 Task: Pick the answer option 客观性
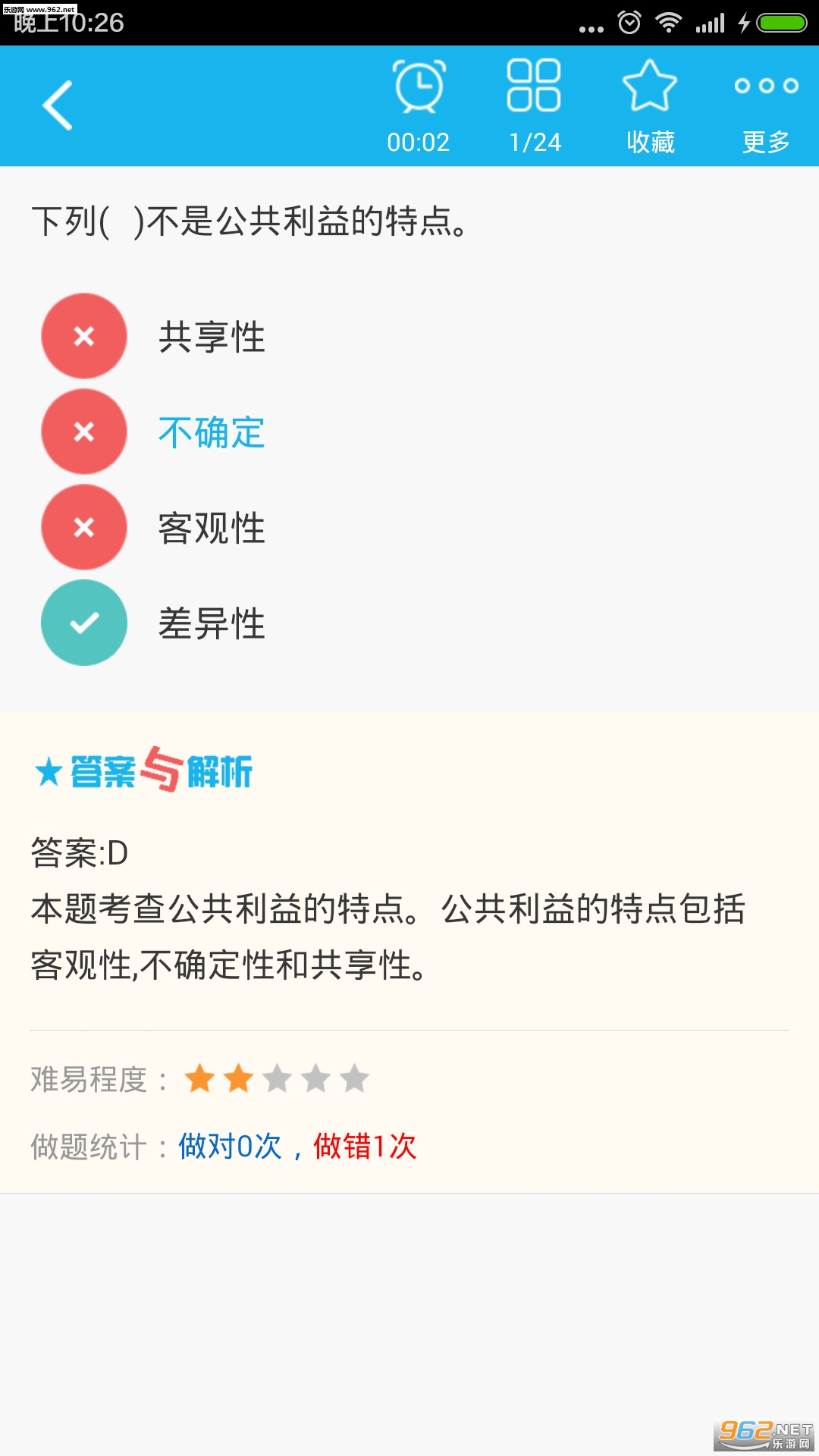[x=211, y=528]
